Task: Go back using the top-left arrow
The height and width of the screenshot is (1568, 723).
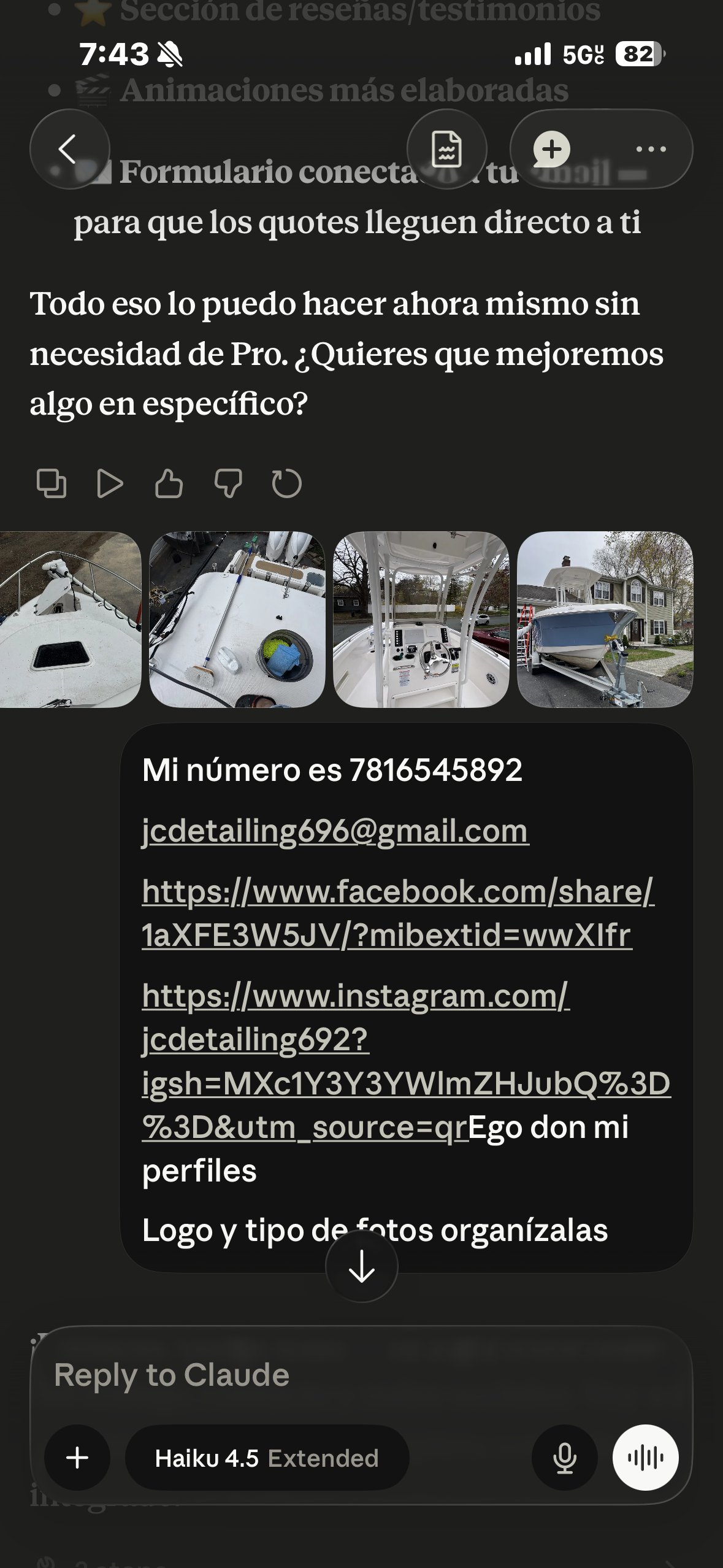Action: [x=69, y=149]
